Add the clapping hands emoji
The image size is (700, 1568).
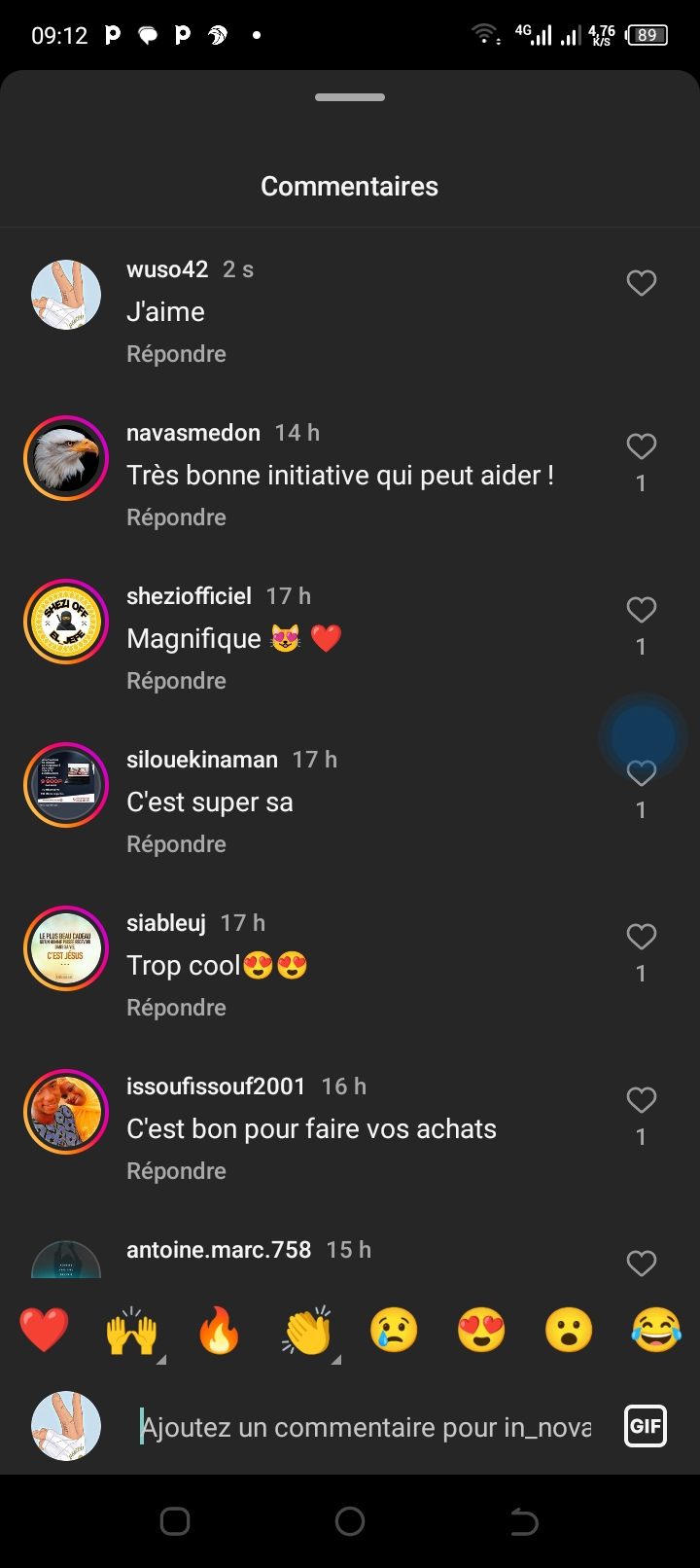tap(307, 1330)
